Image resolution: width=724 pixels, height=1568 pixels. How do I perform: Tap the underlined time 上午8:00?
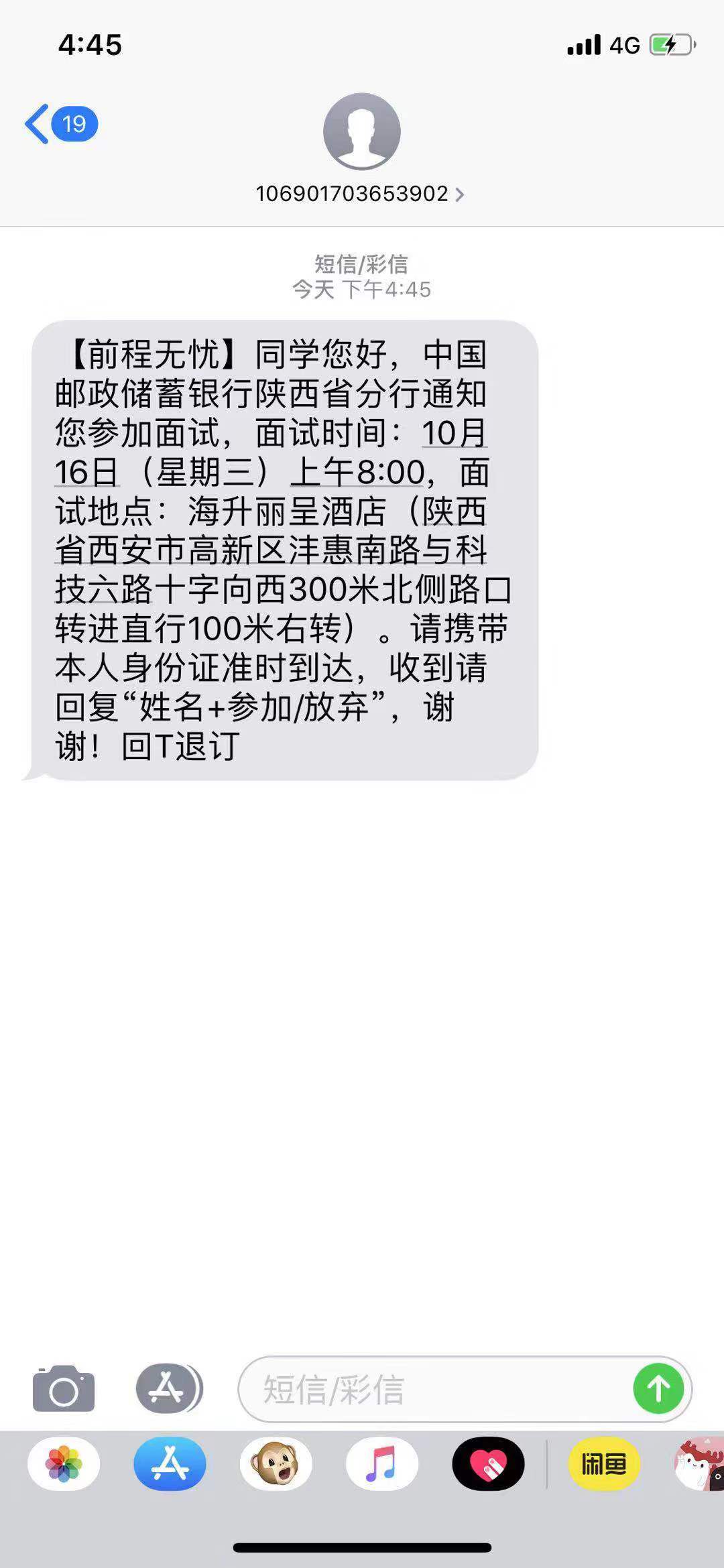pyautogui.click(x=358, y=472)
